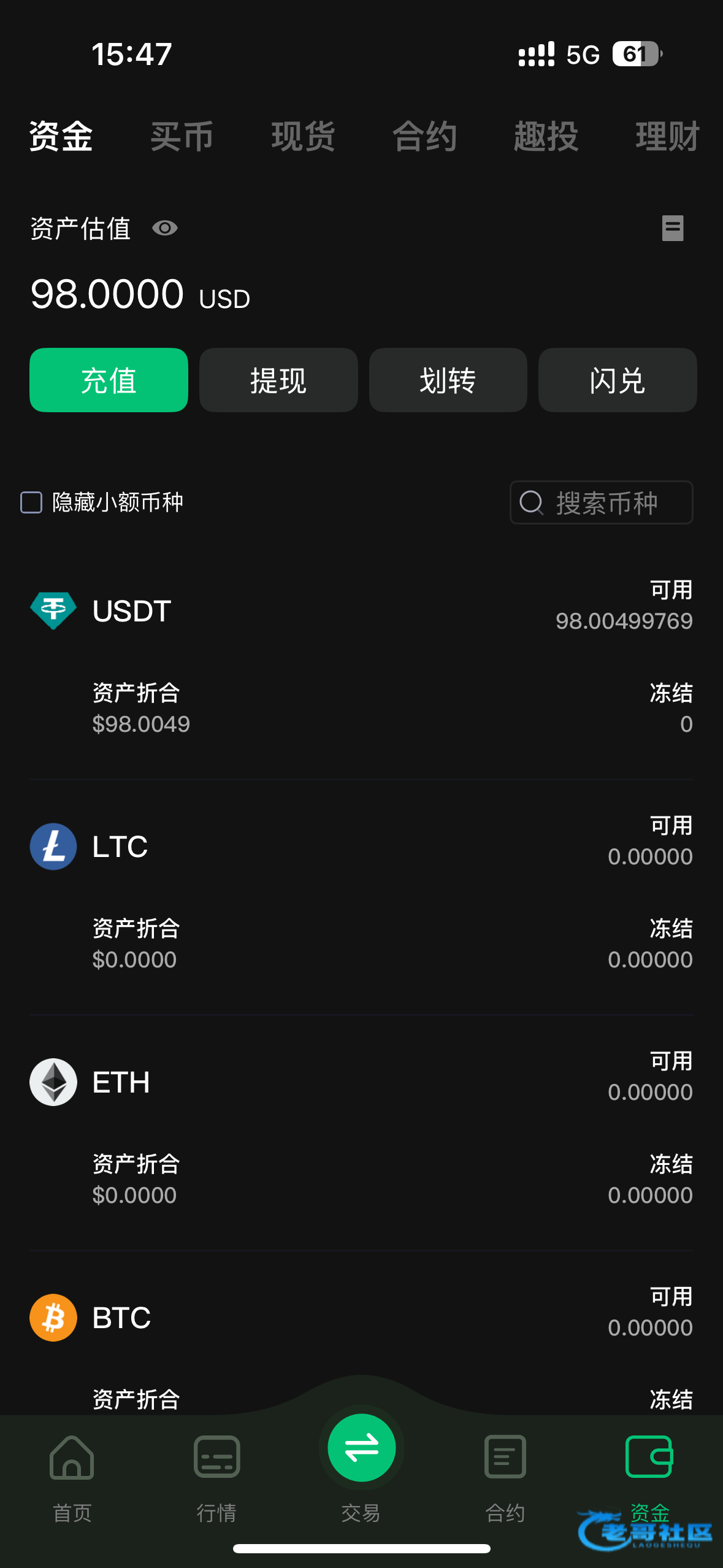The width and height of the screenshot is (723, 1568).
Task: Open the 闪兑 flash swap button
Action: coord(618,380)
